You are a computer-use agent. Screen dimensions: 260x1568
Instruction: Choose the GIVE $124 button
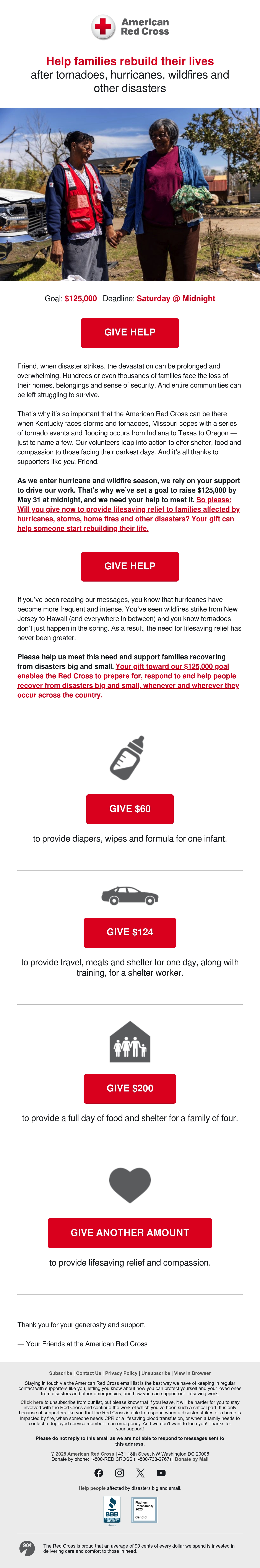130,932
